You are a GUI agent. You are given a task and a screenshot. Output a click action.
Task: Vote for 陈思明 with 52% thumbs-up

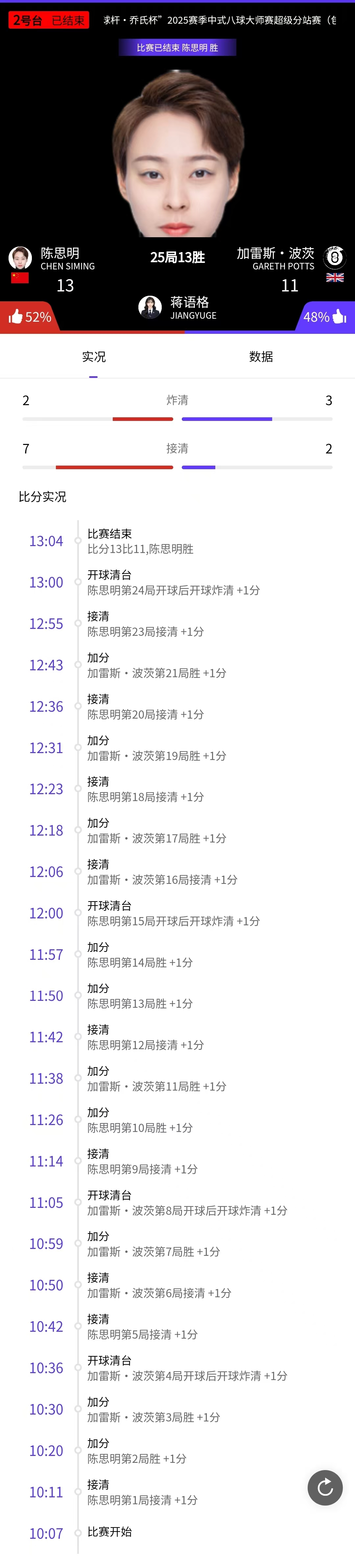tap(29, 317)
